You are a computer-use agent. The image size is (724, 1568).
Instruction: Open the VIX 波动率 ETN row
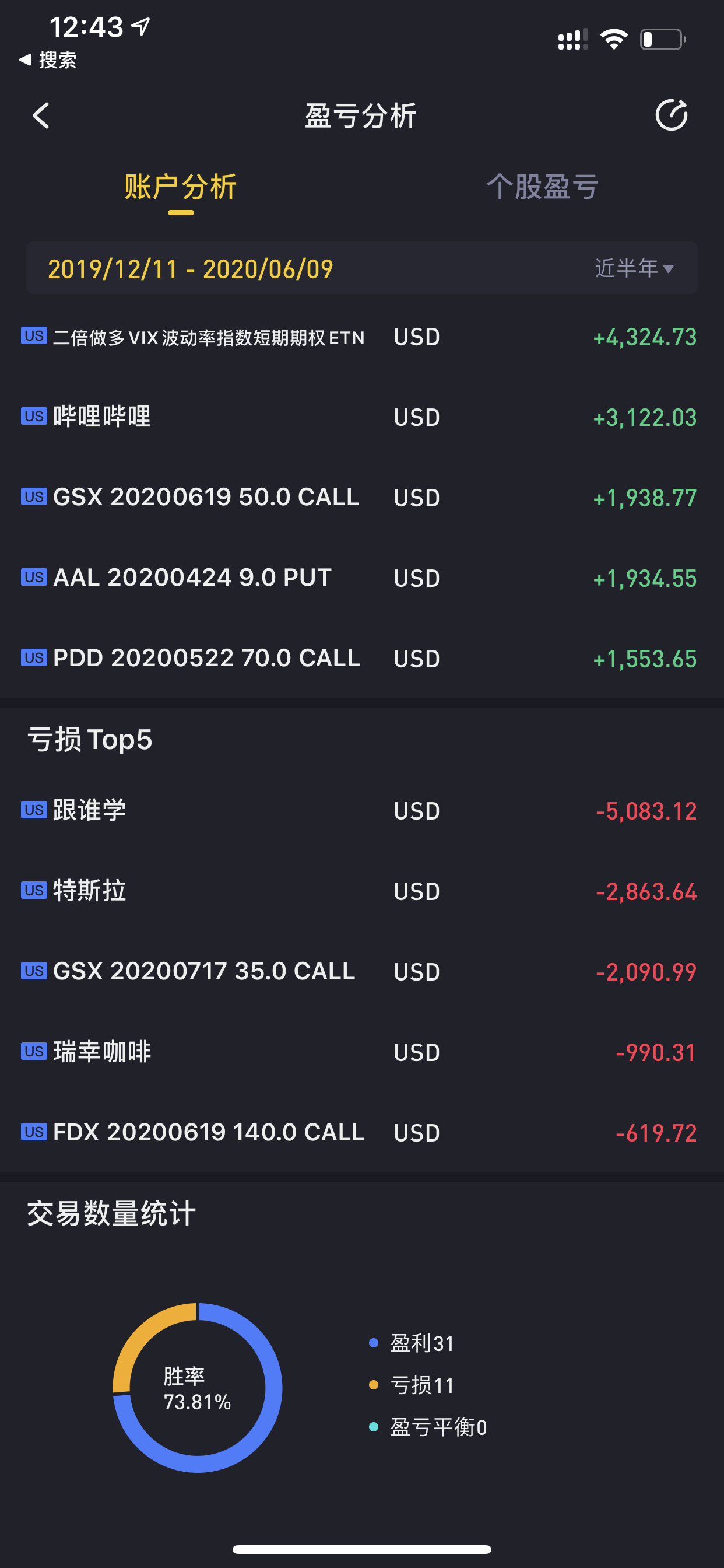(x=362, y=337)
